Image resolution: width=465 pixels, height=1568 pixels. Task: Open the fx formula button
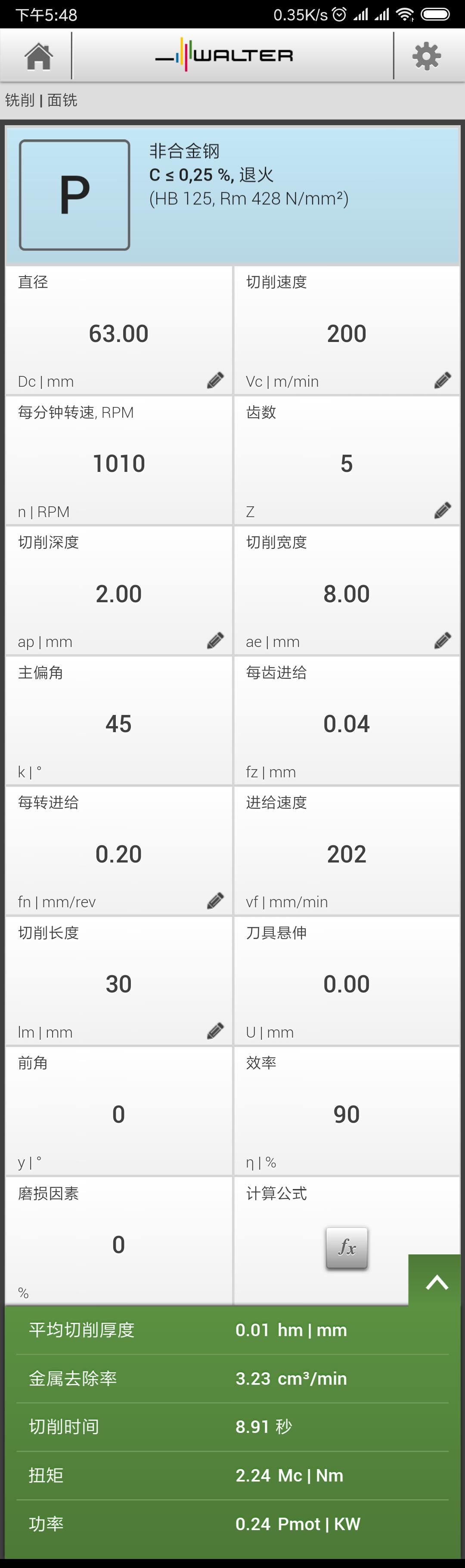(347, 1248)
